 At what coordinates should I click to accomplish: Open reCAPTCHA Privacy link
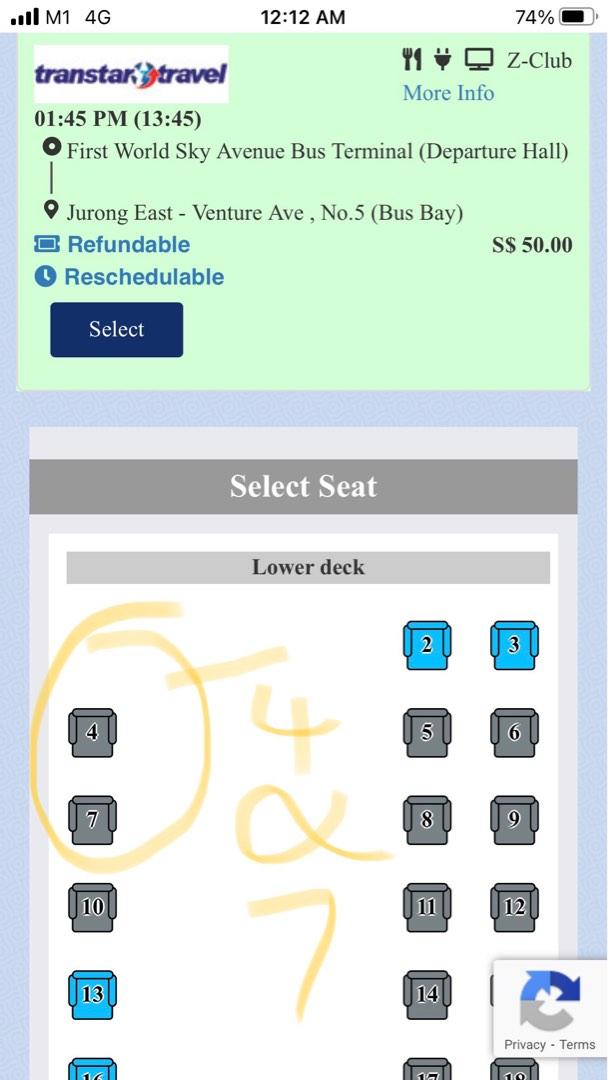click(x=525, y=1044)
